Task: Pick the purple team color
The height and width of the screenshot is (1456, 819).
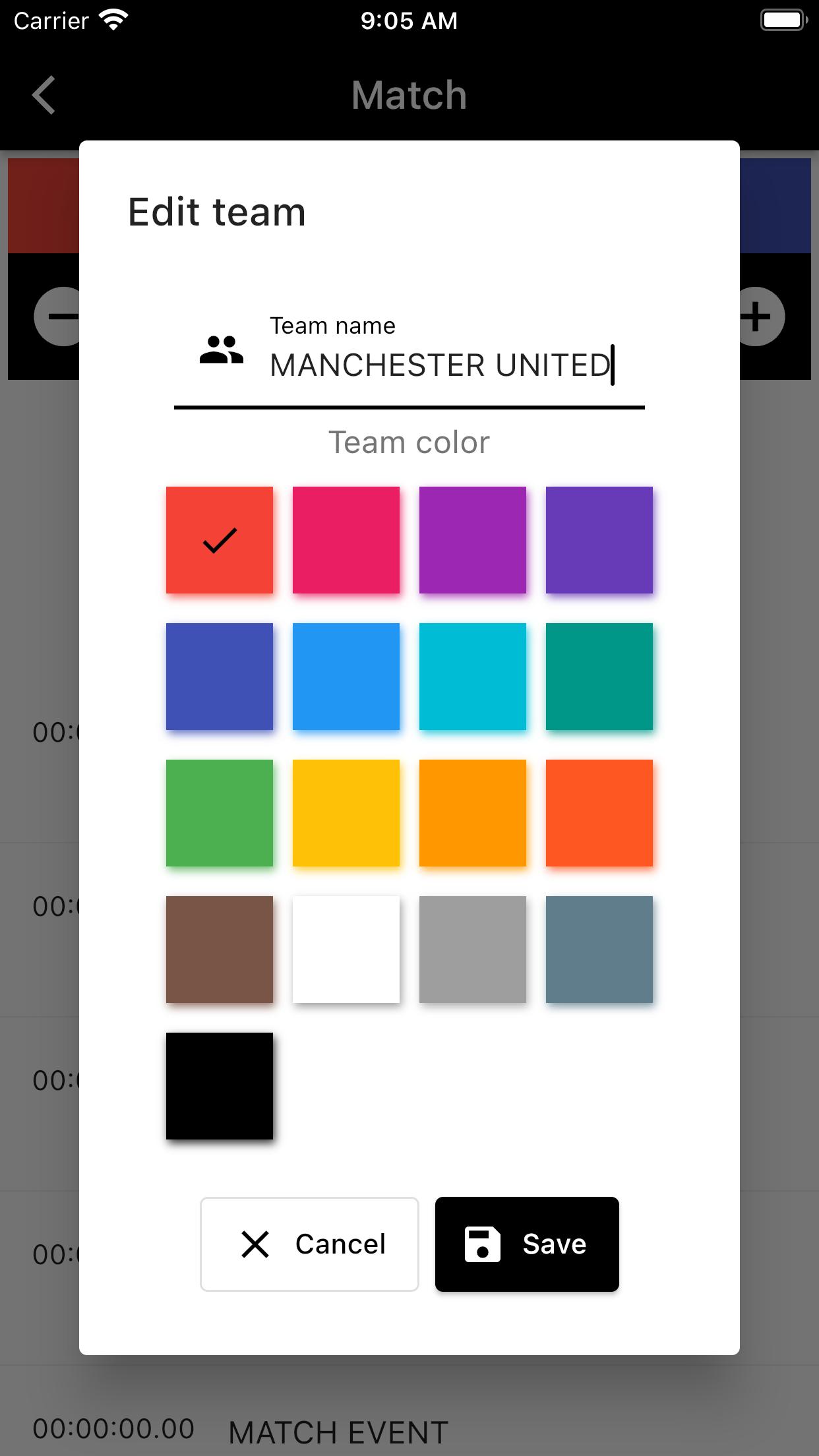Action: pos(473,540)
